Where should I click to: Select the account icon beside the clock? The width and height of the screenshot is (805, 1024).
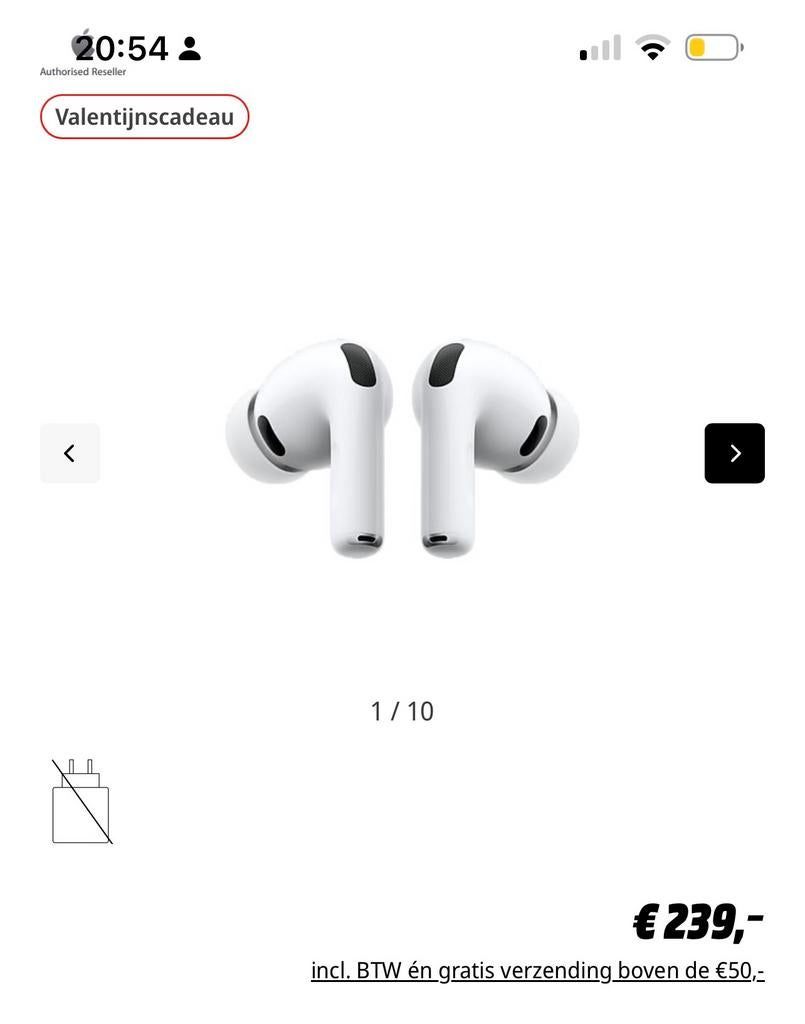[190, 47]
